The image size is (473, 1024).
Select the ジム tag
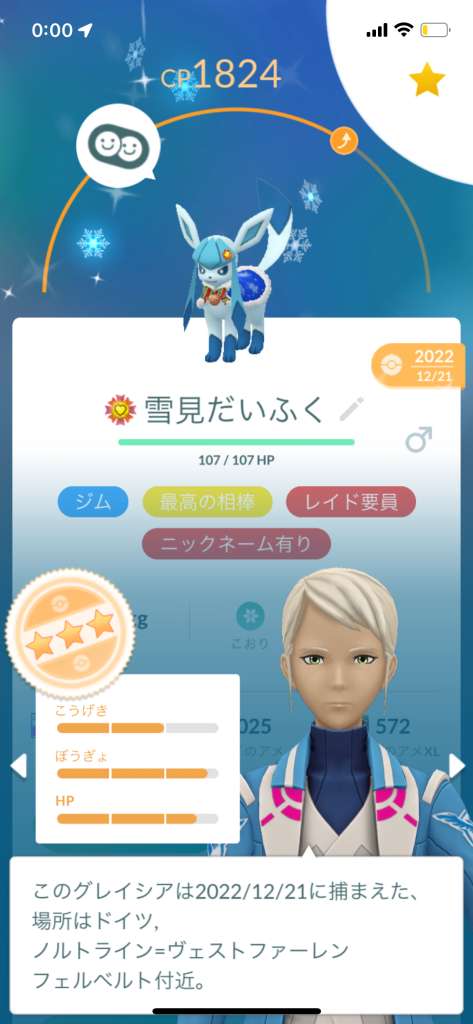pyautogui.click(x=92, y=502)
